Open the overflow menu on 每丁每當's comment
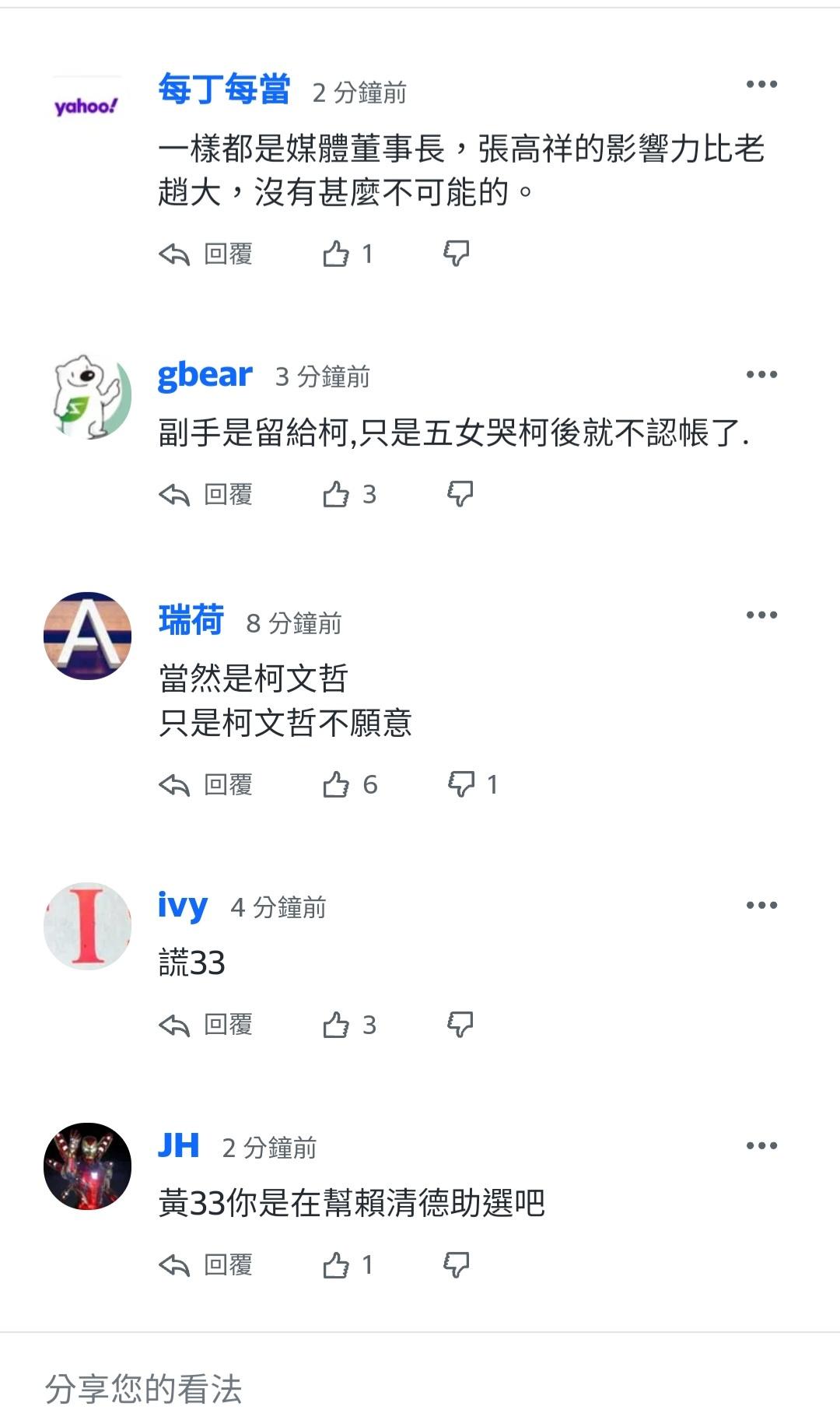840x1420 pixels. [x=761, y=84]
